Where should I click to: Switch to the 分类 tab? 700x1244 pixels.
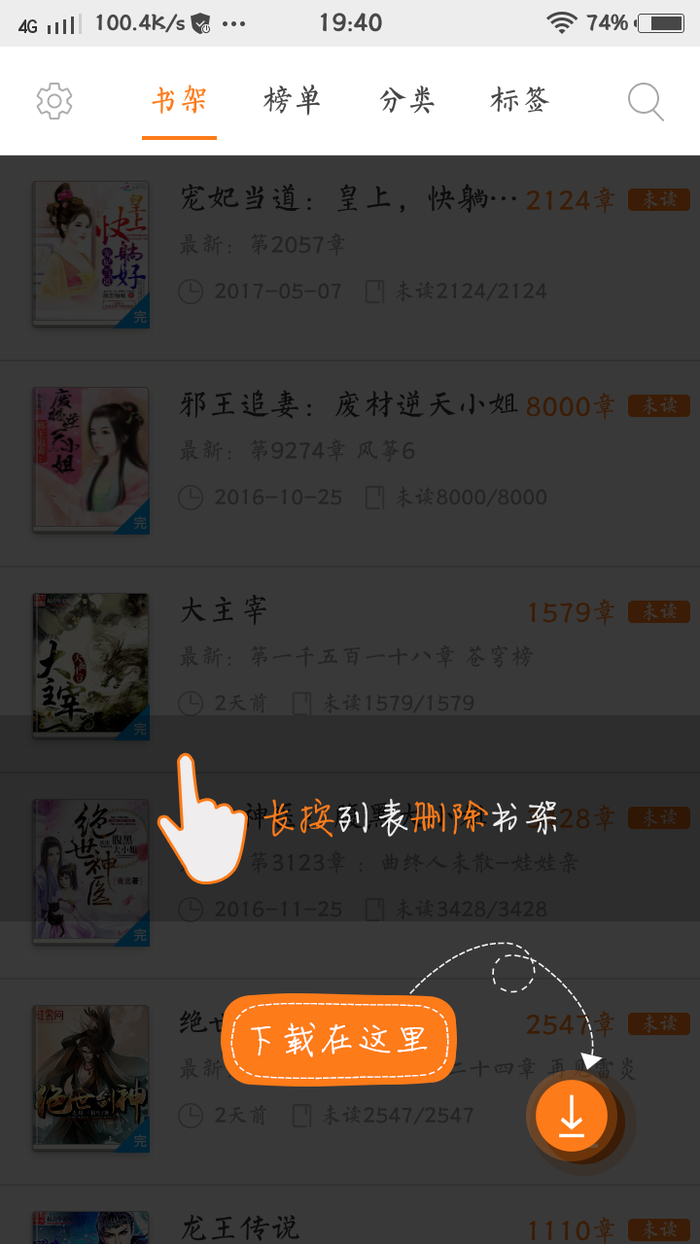point(407,101)
